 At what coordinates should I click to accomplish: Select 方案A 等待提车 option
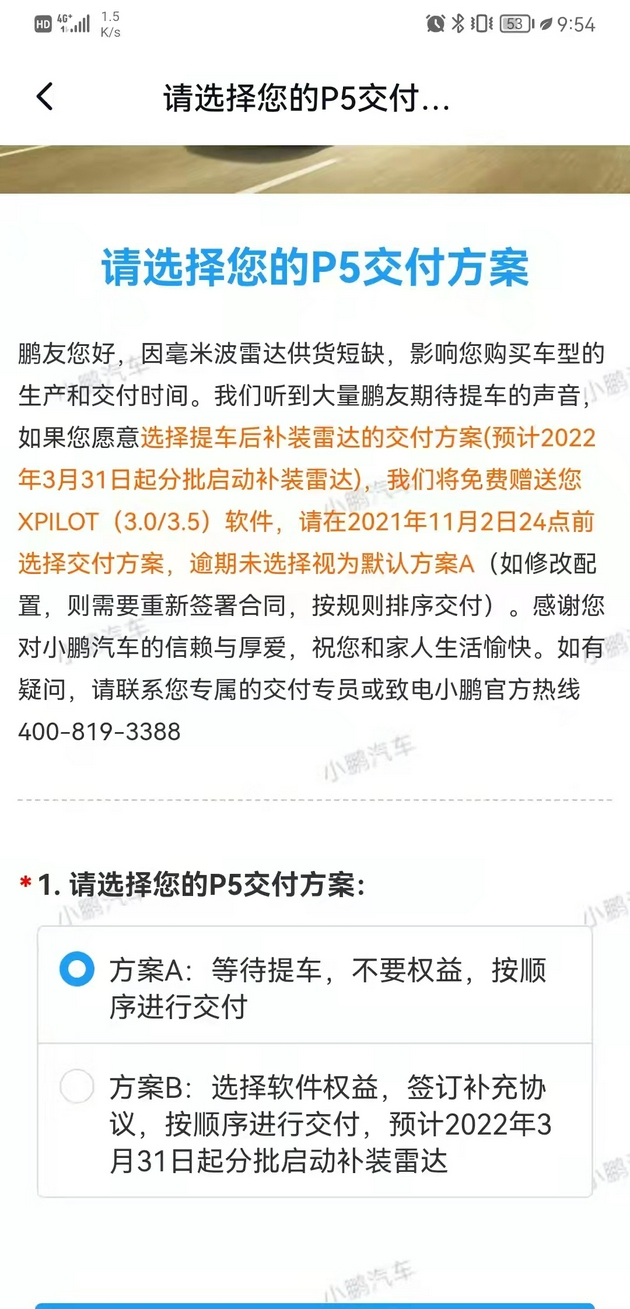click(77, 970)
